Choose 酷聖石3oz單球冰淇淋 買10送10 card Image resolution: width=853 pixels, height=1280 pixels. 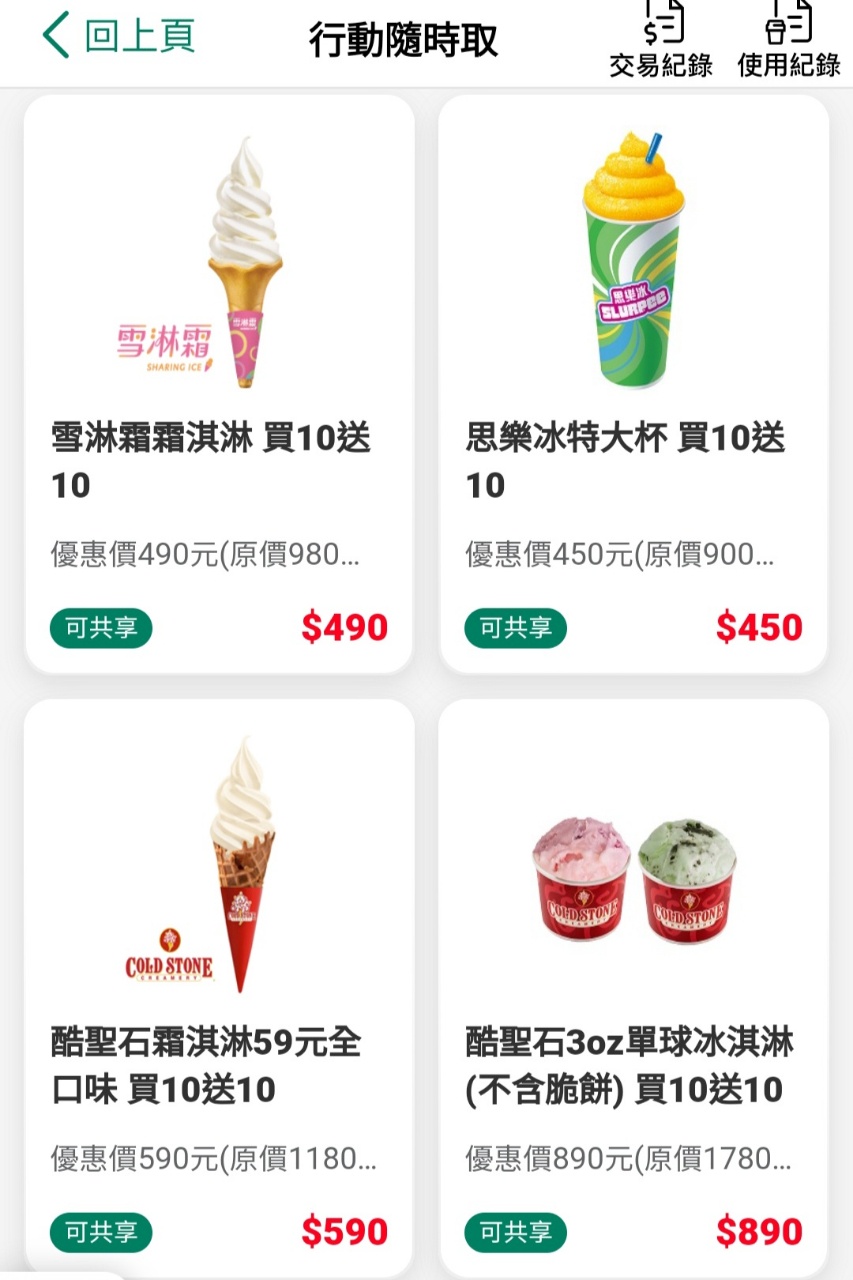pos(633,985)
